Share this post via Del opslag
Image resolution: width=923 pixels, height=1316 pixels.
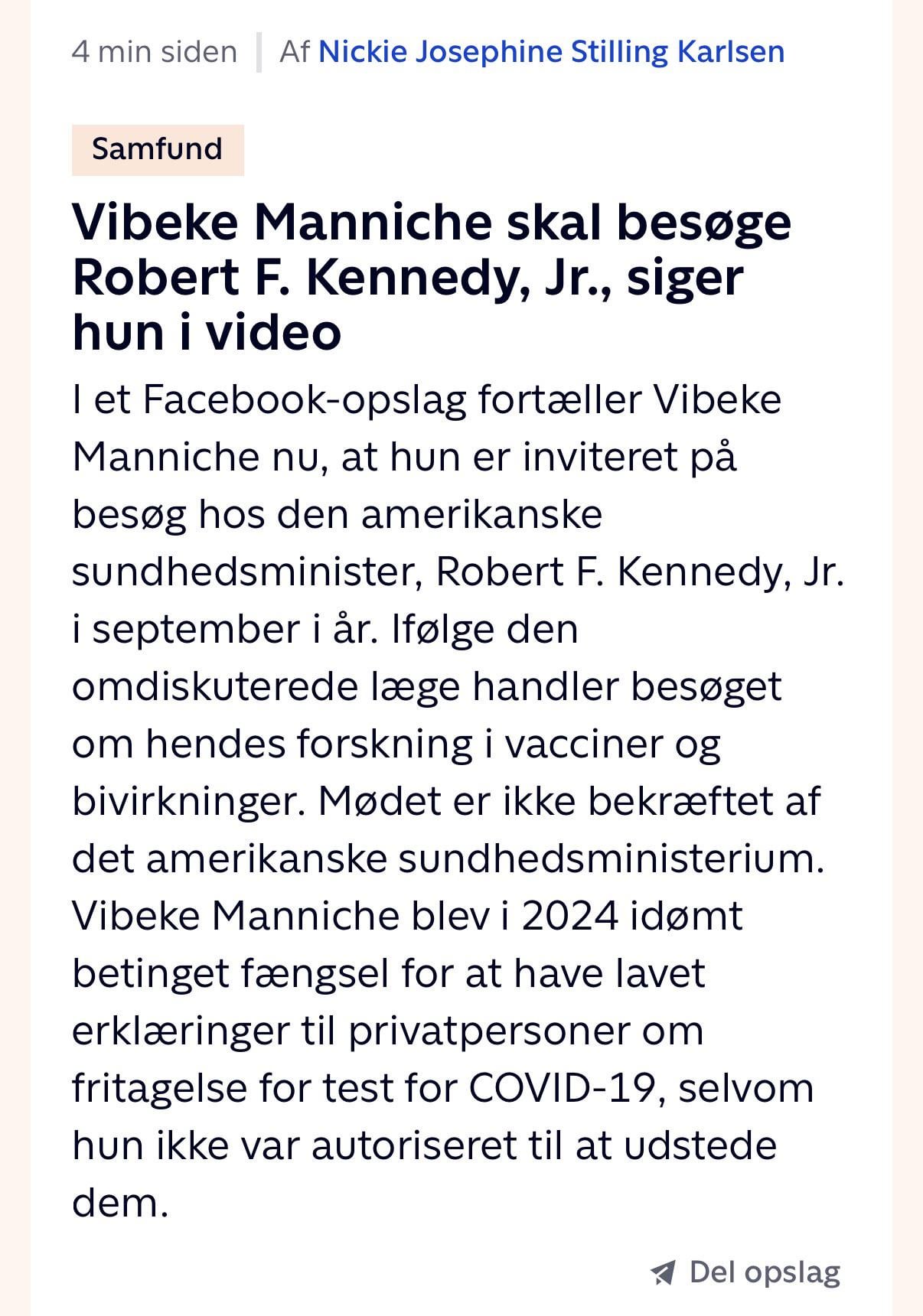[746, 1272]
